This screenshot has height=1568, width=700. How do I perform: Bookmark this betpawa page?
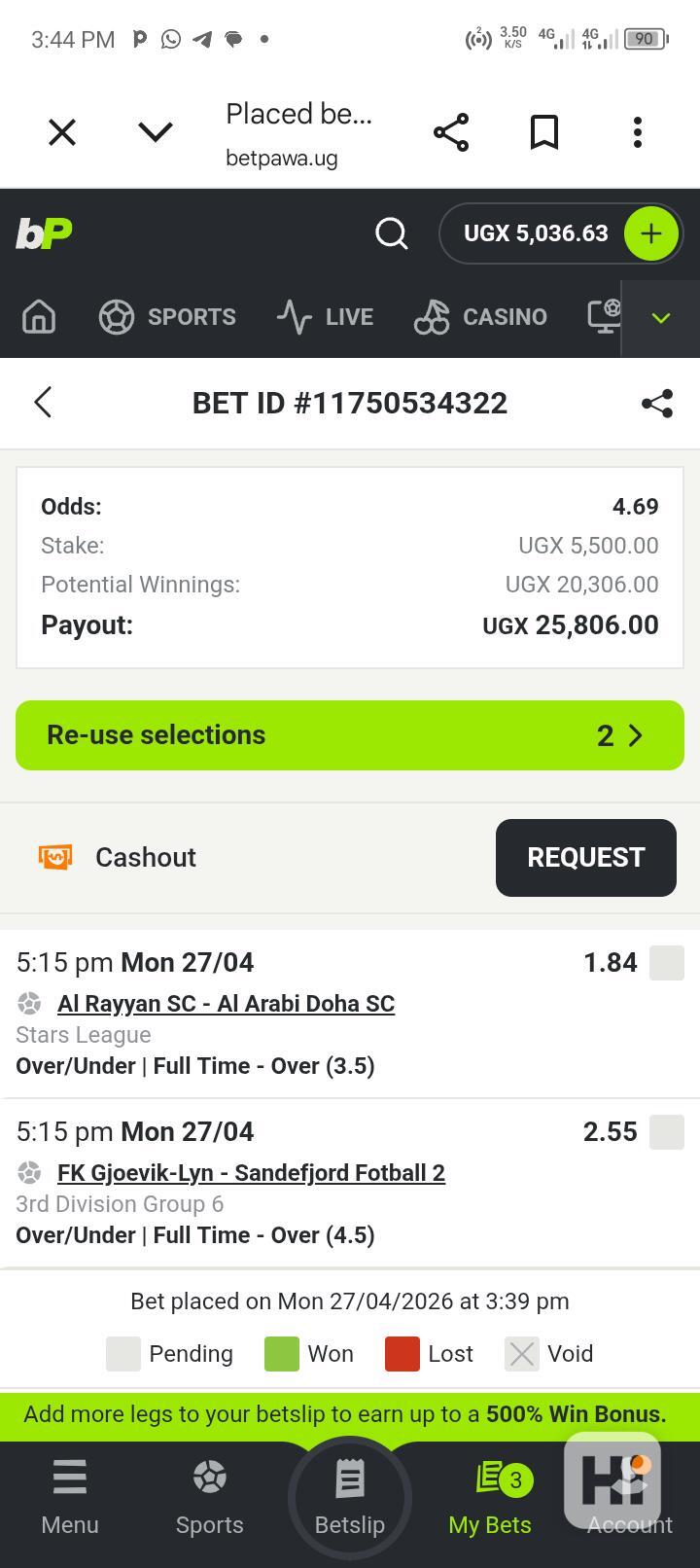tap(544, 132)
